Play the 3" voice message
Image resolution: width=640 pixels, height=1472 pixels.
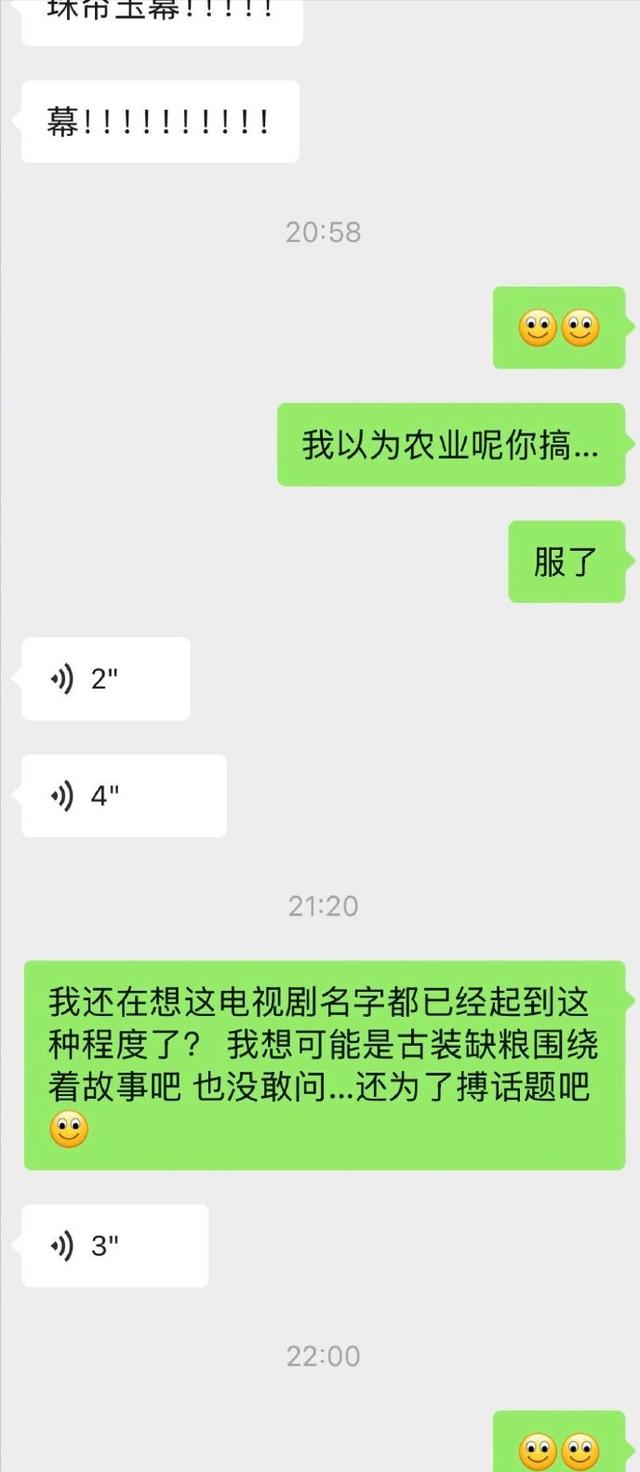(114, 1245)
